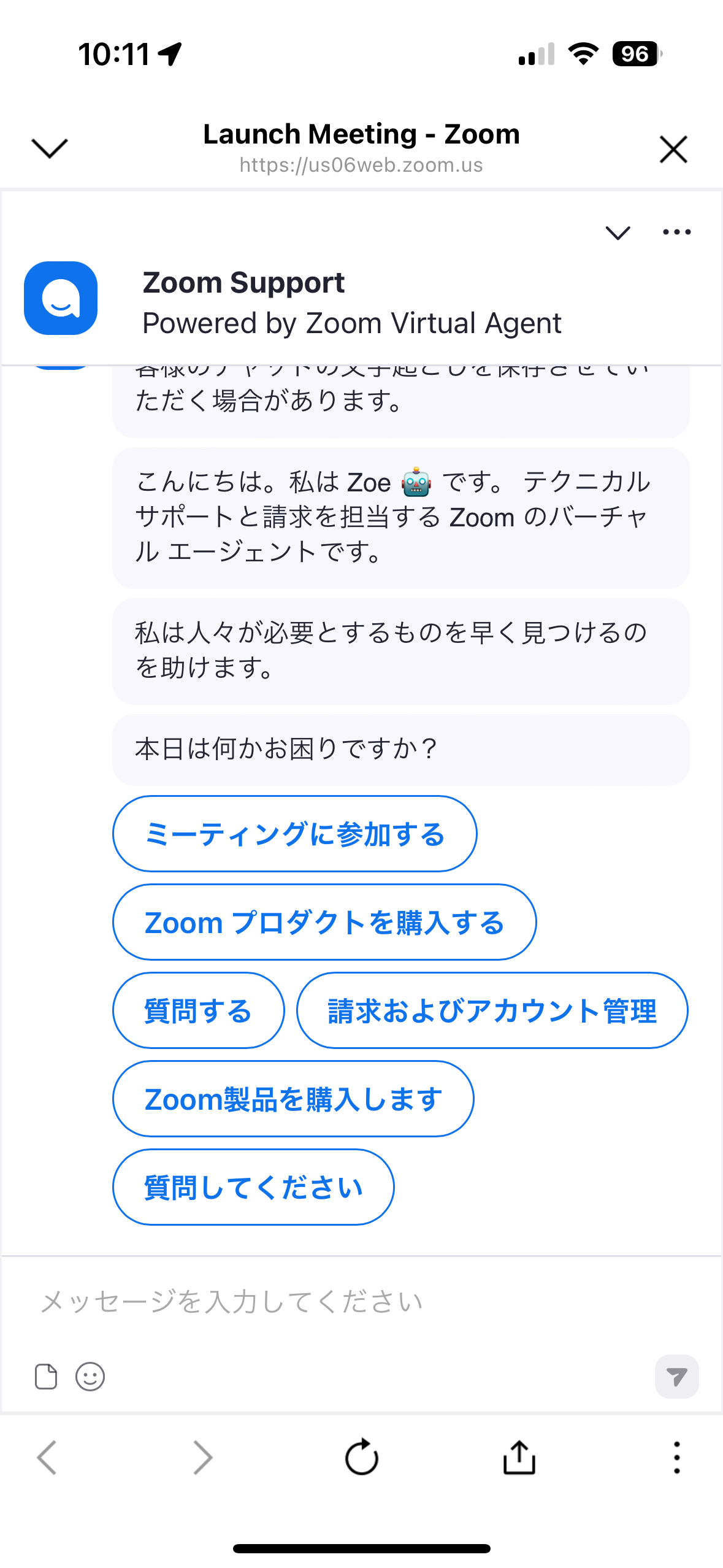The image size is (723, 1568).
Task: Tap 質問してください chip
Action: pyautogui.click(x=253, y=1187)
